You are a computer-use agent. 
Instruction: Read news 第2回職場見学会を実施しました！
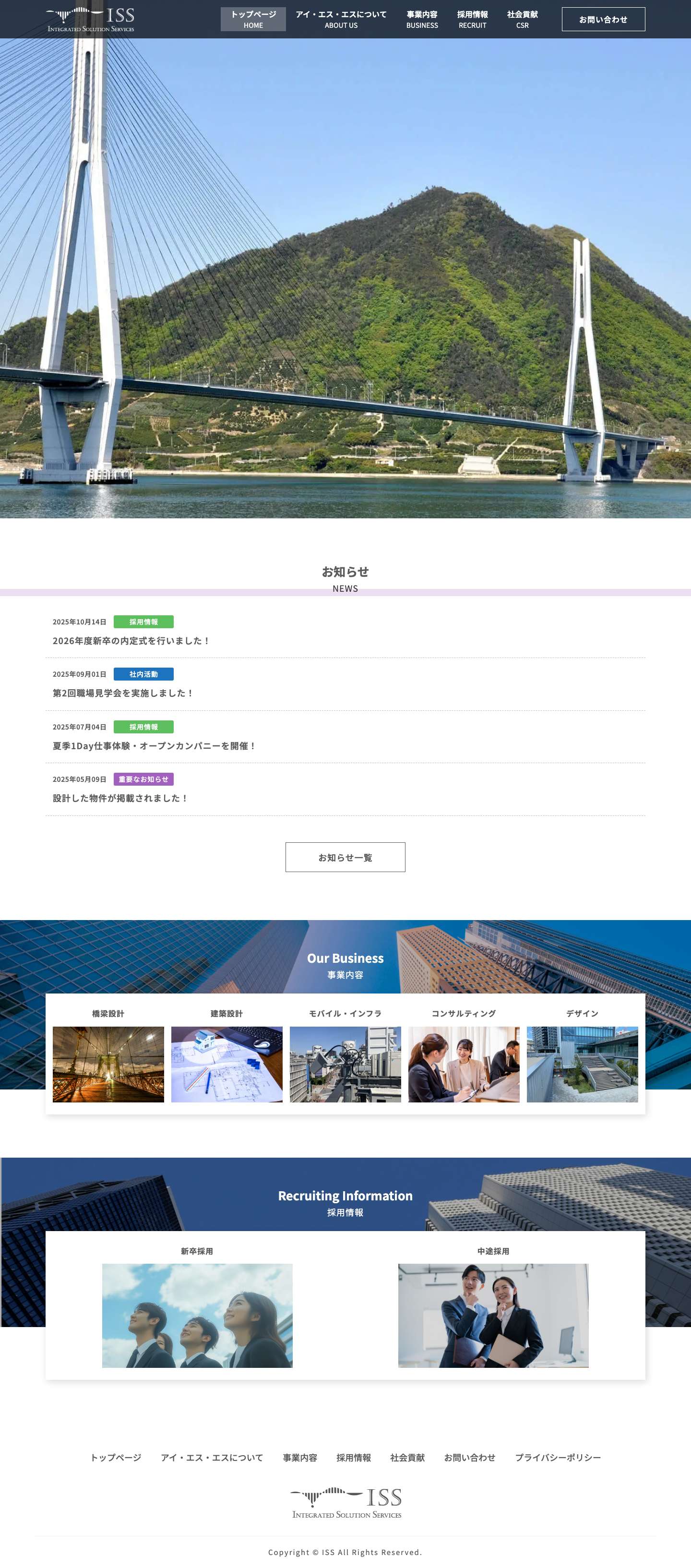[123, 693]
